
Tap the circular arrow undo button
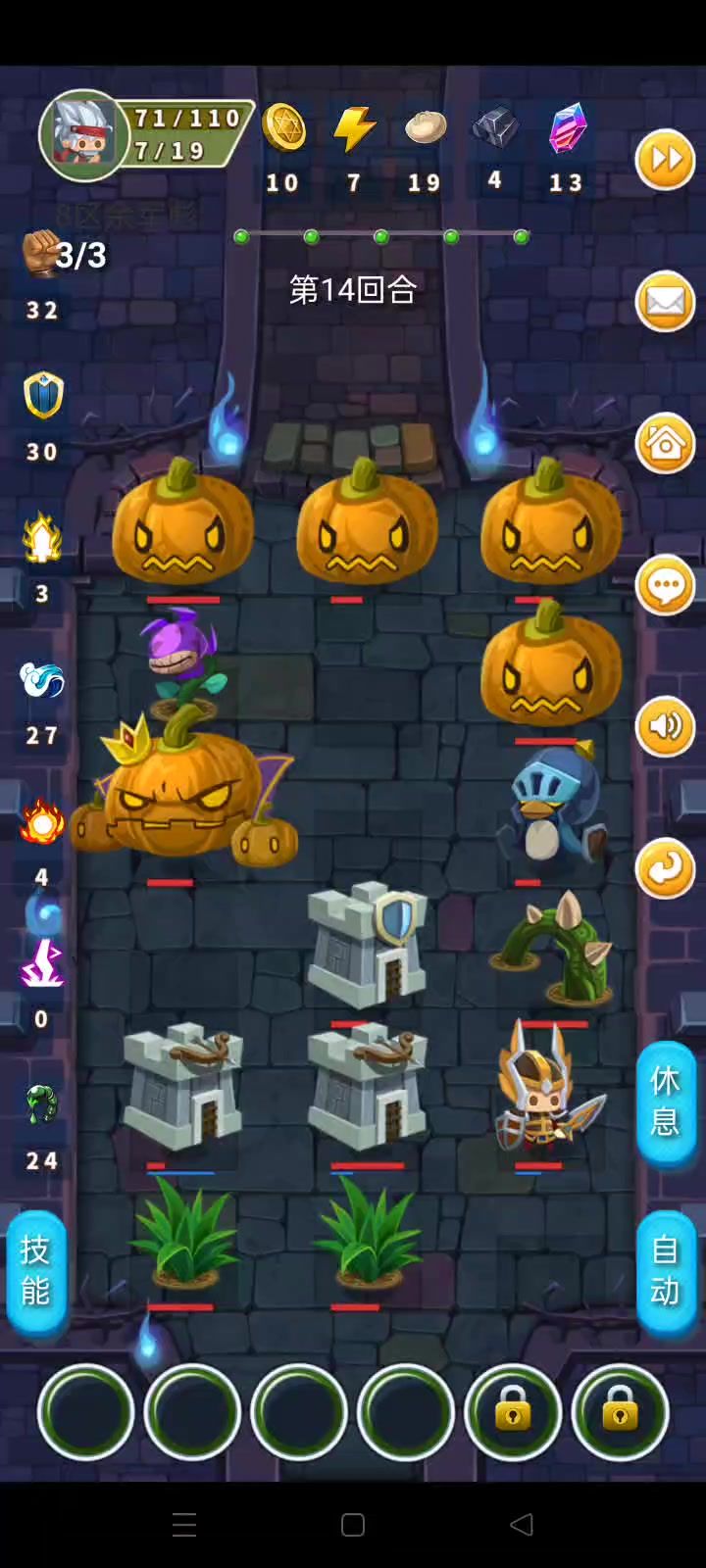coord(665,869)
